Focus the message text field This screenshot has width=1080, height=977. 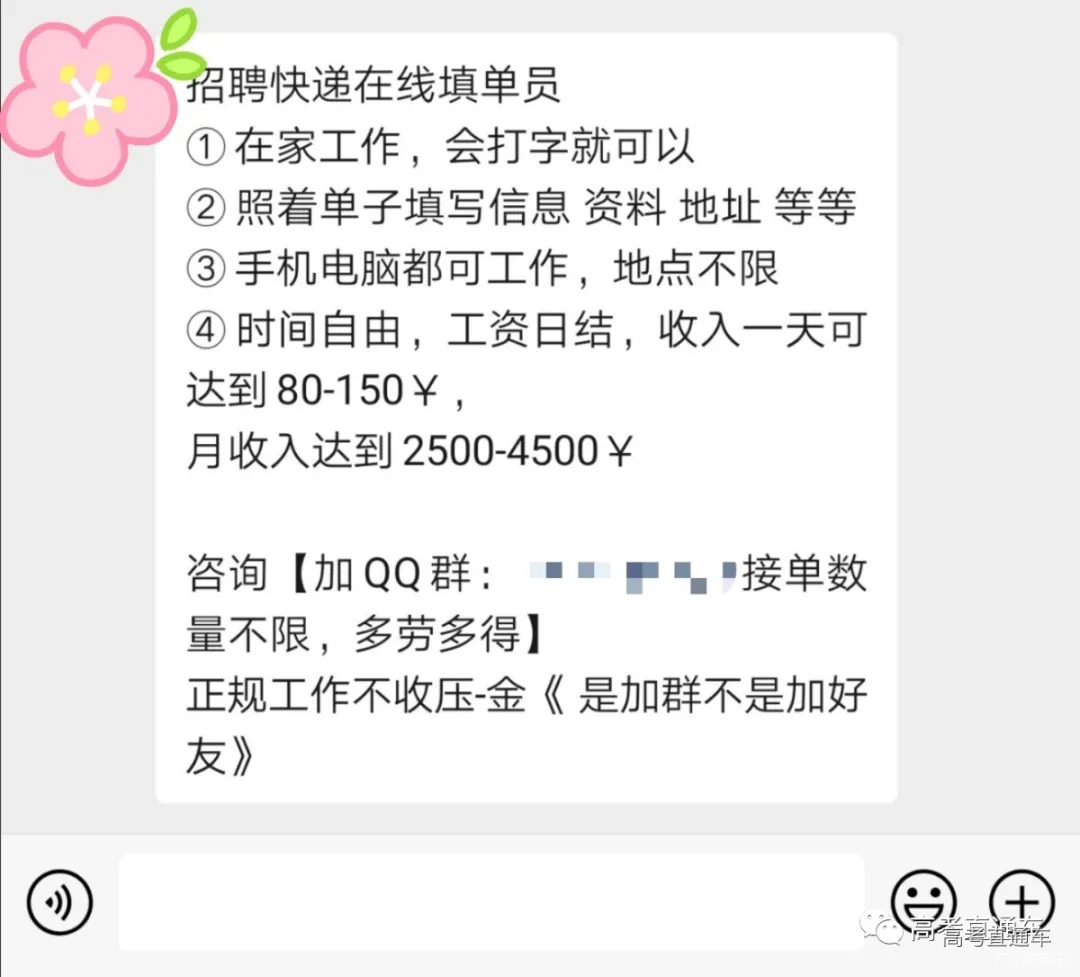coord(490,902)
